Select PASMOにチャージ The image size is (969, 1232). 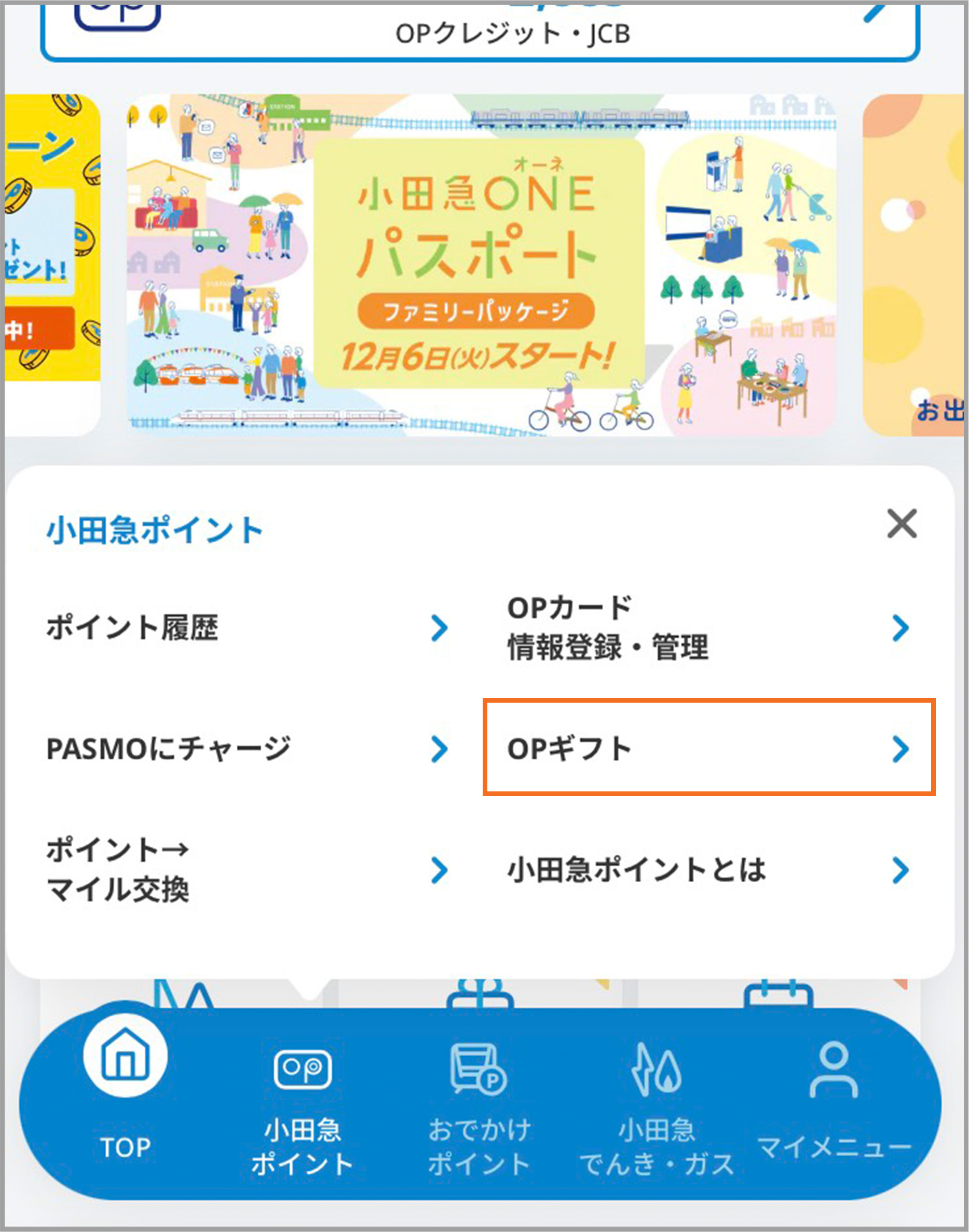[247, 749]
